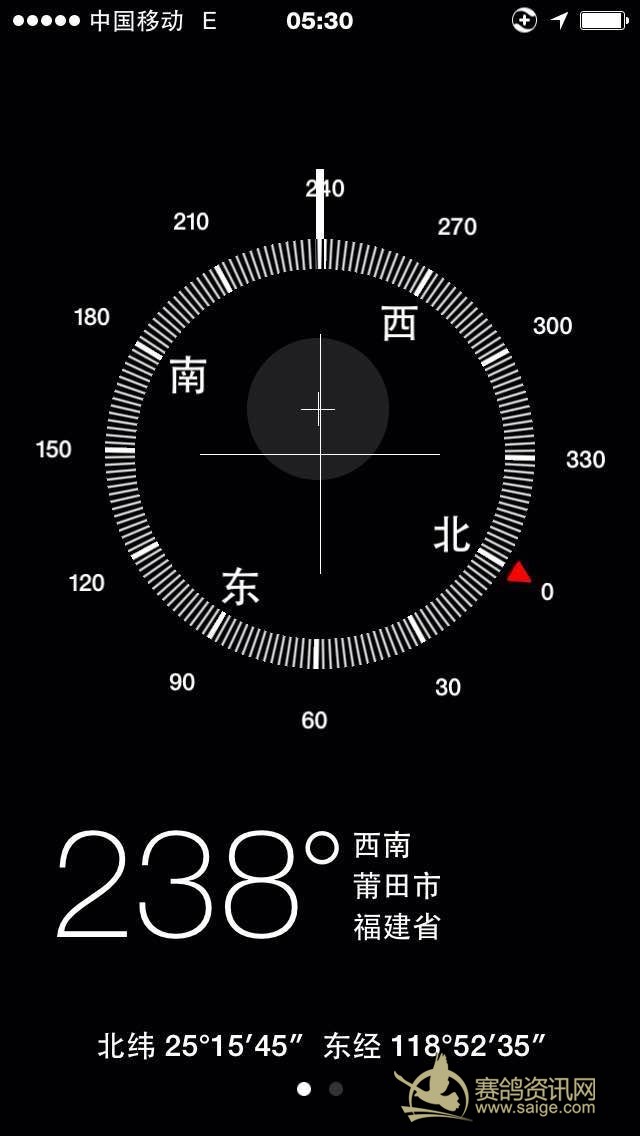The width and height of the screenshot is (640, 1136).
Task: Tap the compass dial to lock the bearing
Action: (x=320, y=454)
